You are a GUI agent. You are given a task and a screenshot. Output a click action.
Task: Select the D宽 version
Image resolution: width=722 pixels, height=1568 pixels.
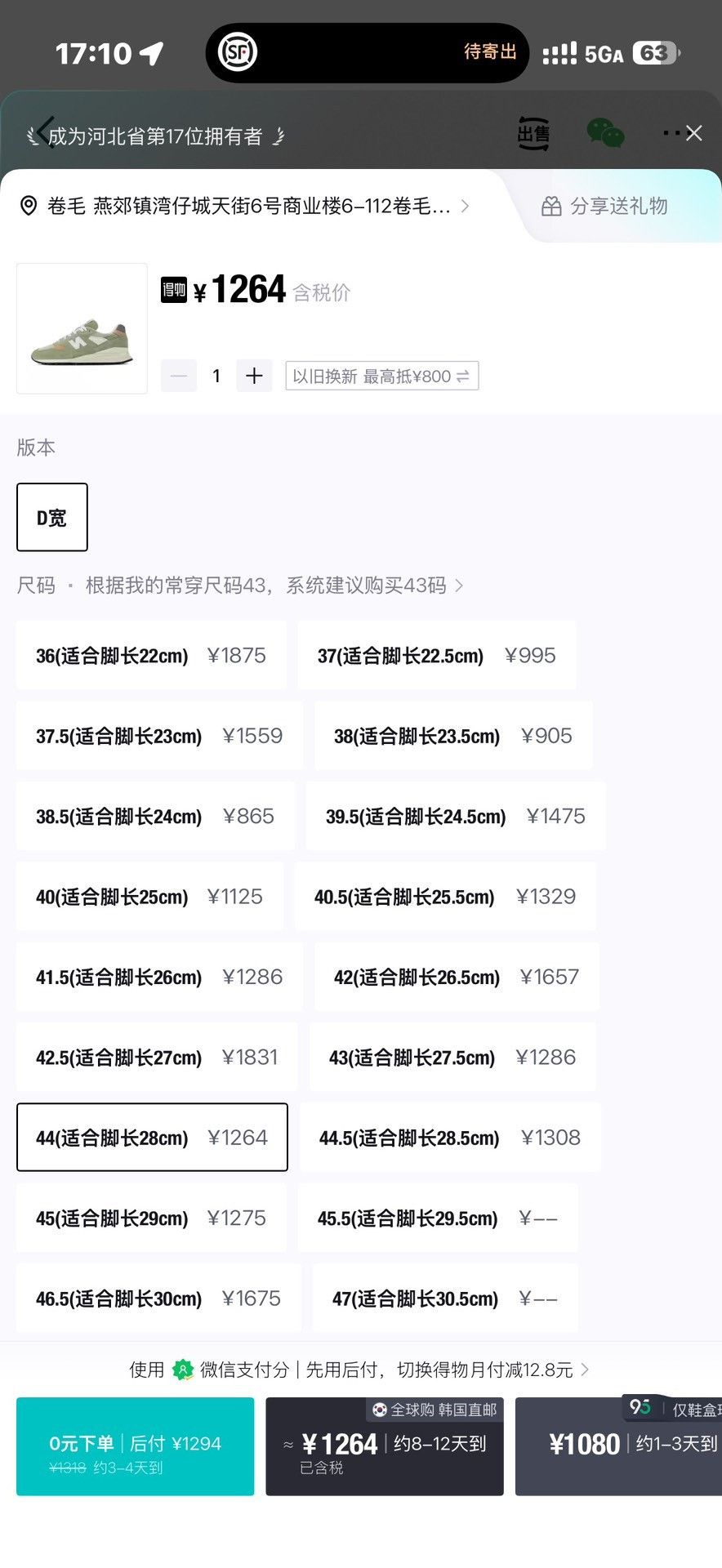click(52, 517)
